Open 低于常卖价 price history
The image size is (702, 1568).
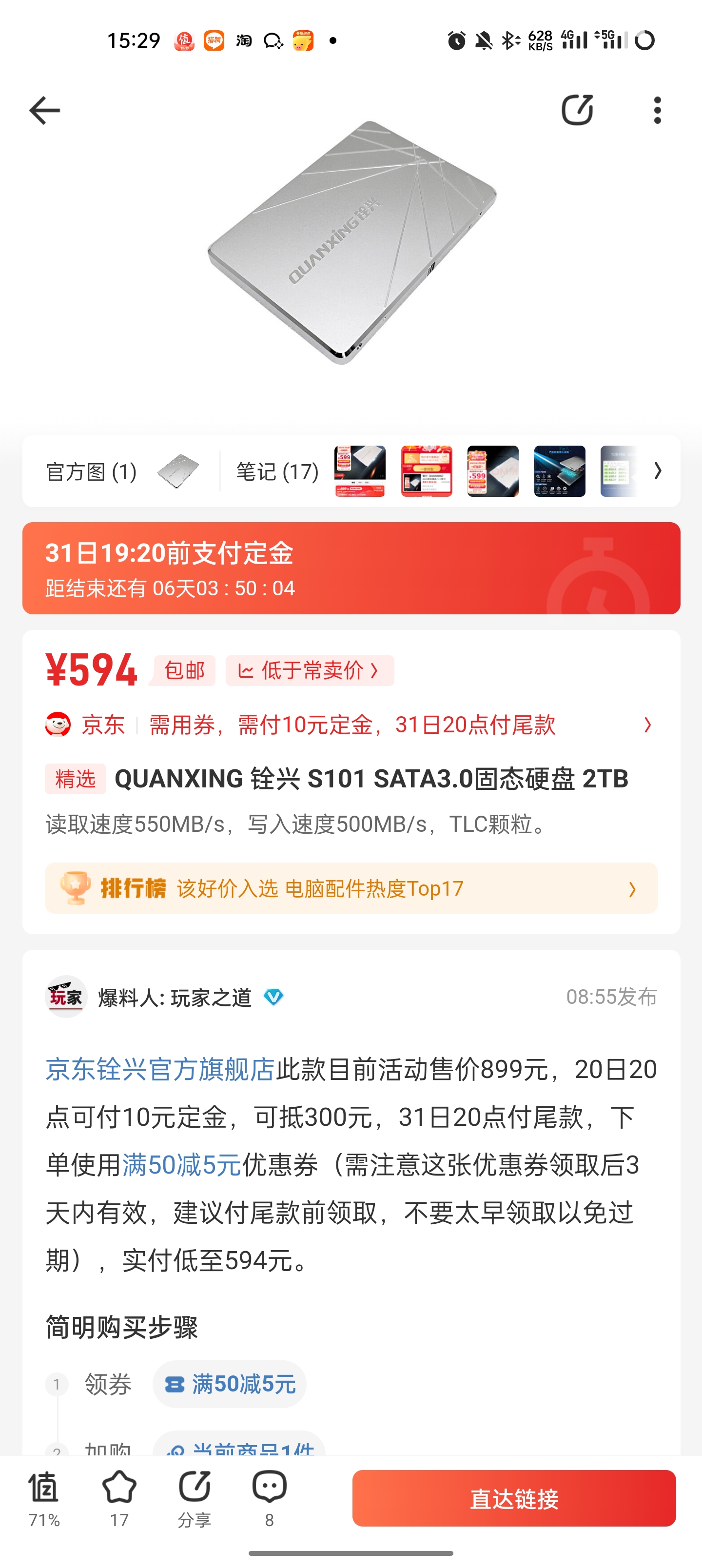308,669
